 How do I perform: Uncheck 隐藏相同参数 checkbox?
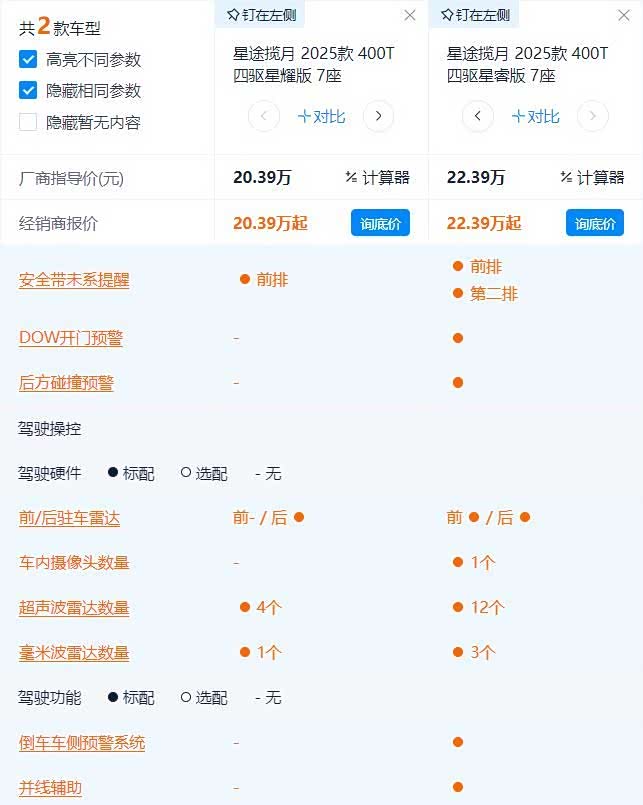28,90
